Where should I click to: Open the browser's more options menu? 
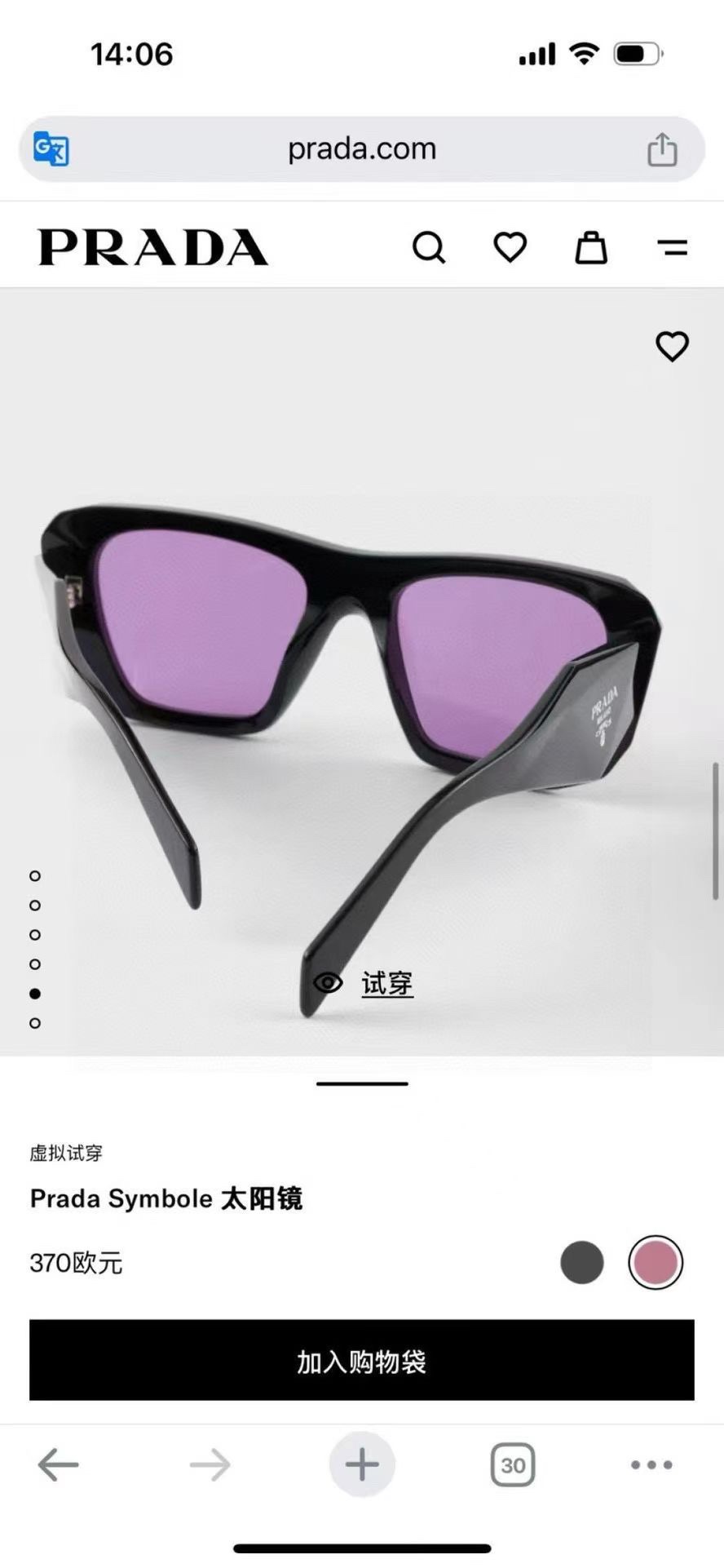pos(651,1464)
